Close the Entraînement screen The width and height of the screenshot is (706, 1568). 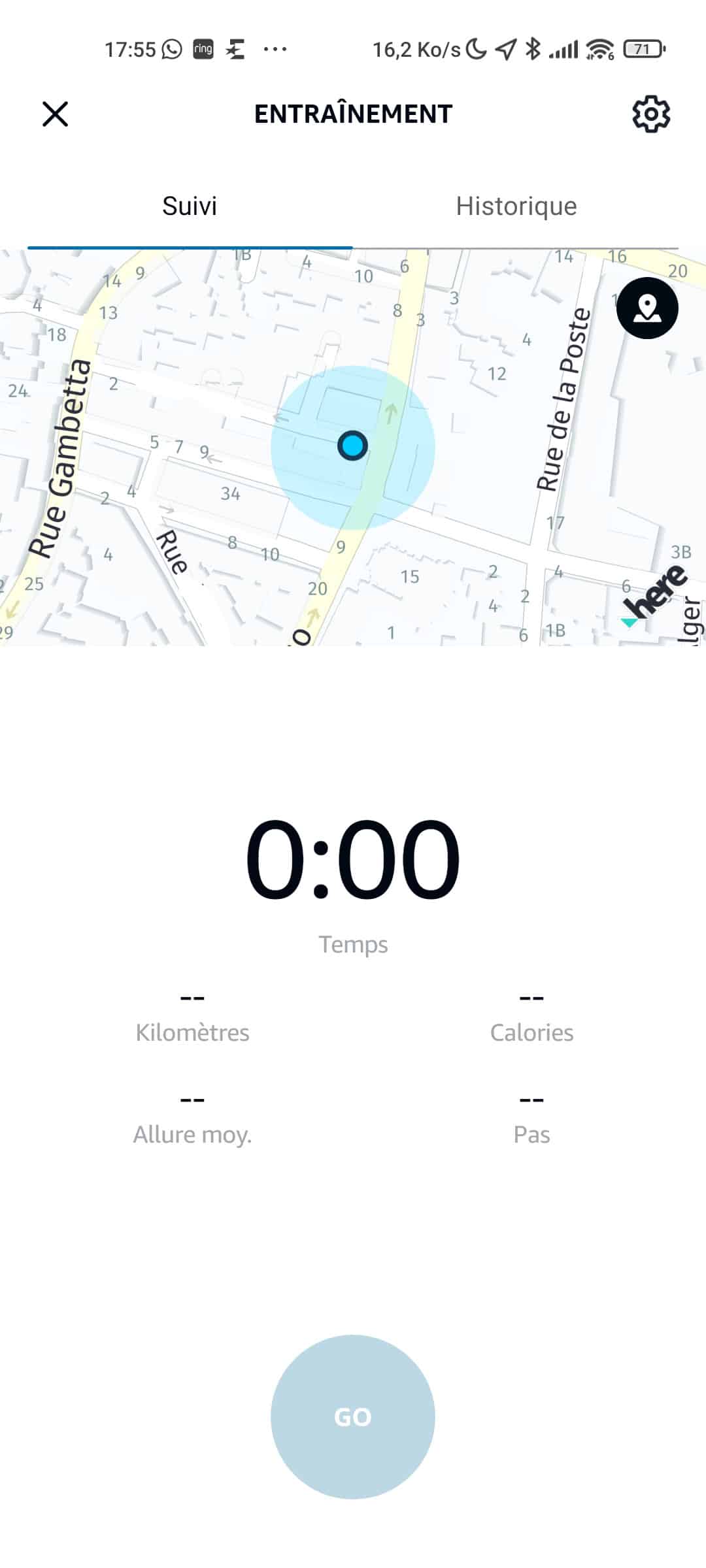pos(55,114)
